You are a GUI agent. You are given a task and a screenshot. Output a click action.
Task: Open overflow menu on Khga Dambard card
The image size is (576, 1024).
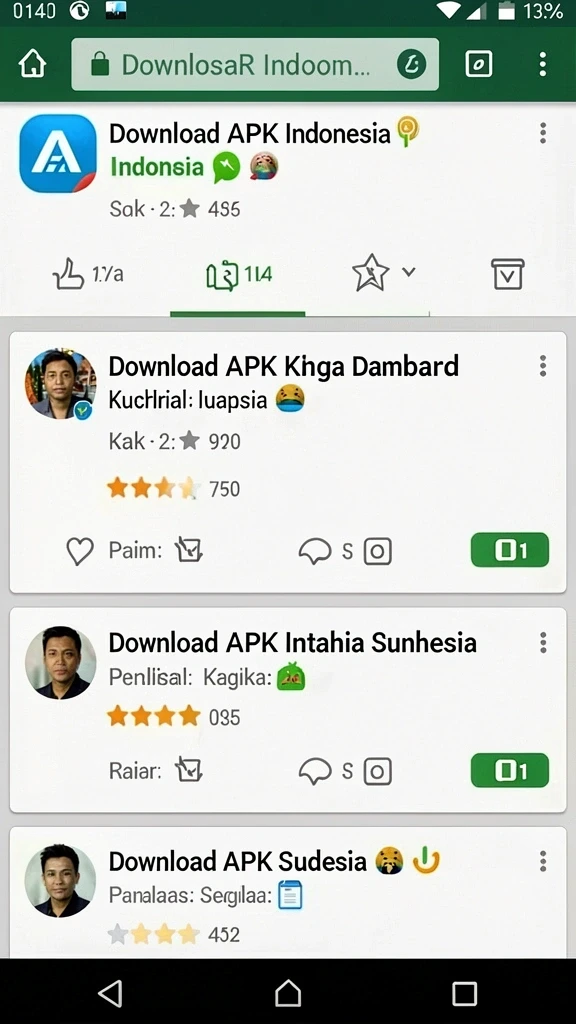(542, 366)
